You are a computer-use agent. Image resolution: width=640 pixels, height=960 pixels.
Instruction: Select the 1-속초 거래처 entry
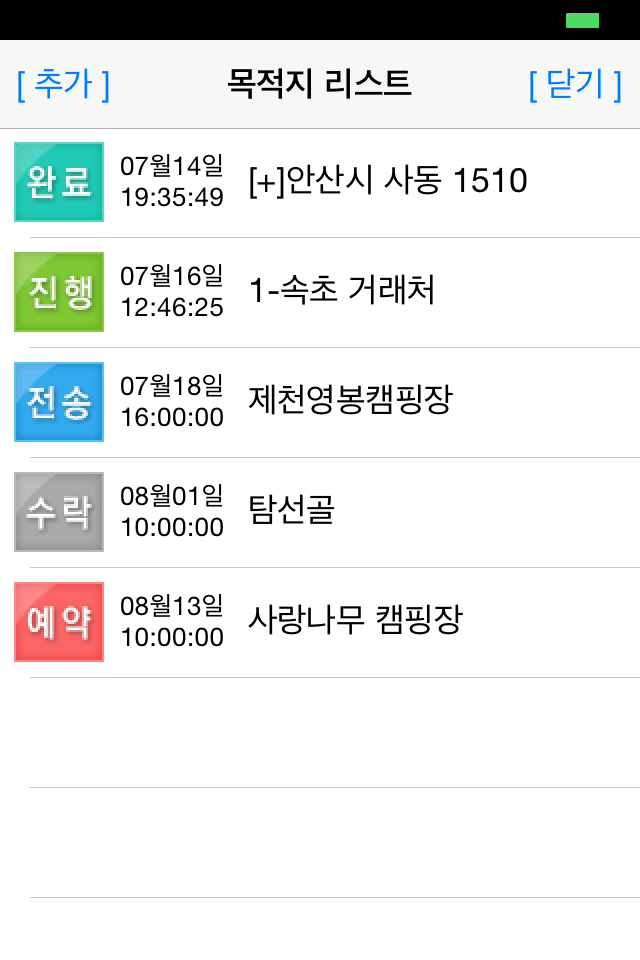click(x=341, y=291)
